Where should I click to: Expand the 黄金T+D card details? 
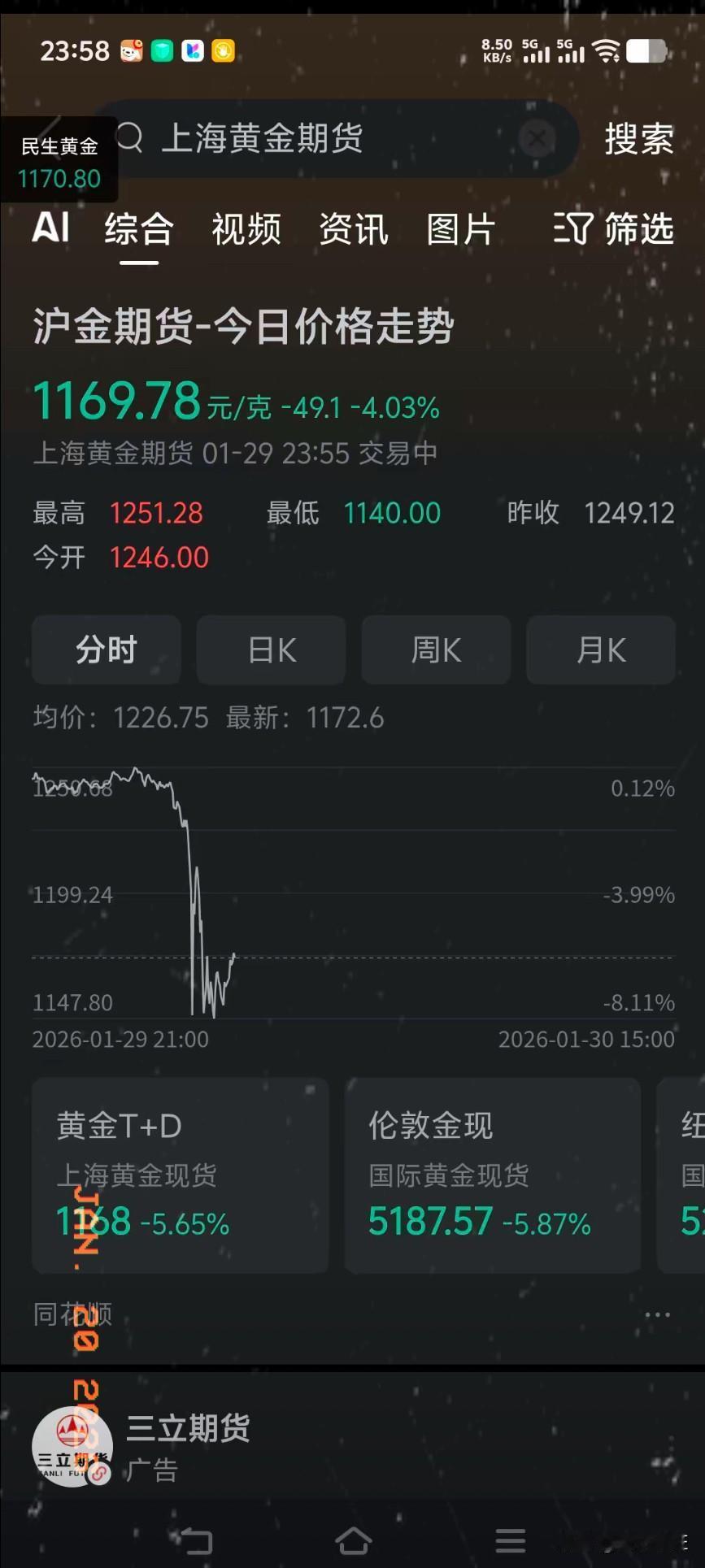179,1176
